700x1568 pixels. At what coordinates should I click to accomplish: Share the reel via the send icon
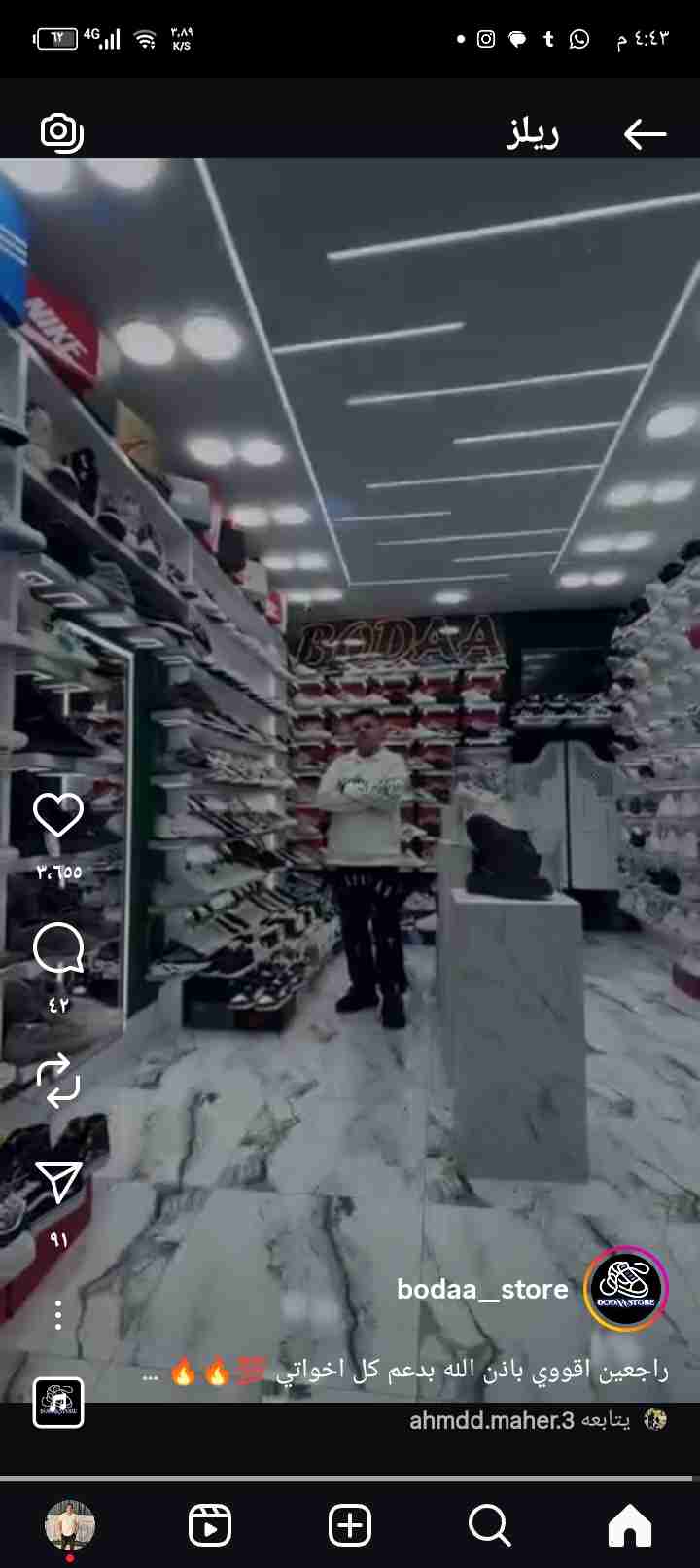(58, 1182)
